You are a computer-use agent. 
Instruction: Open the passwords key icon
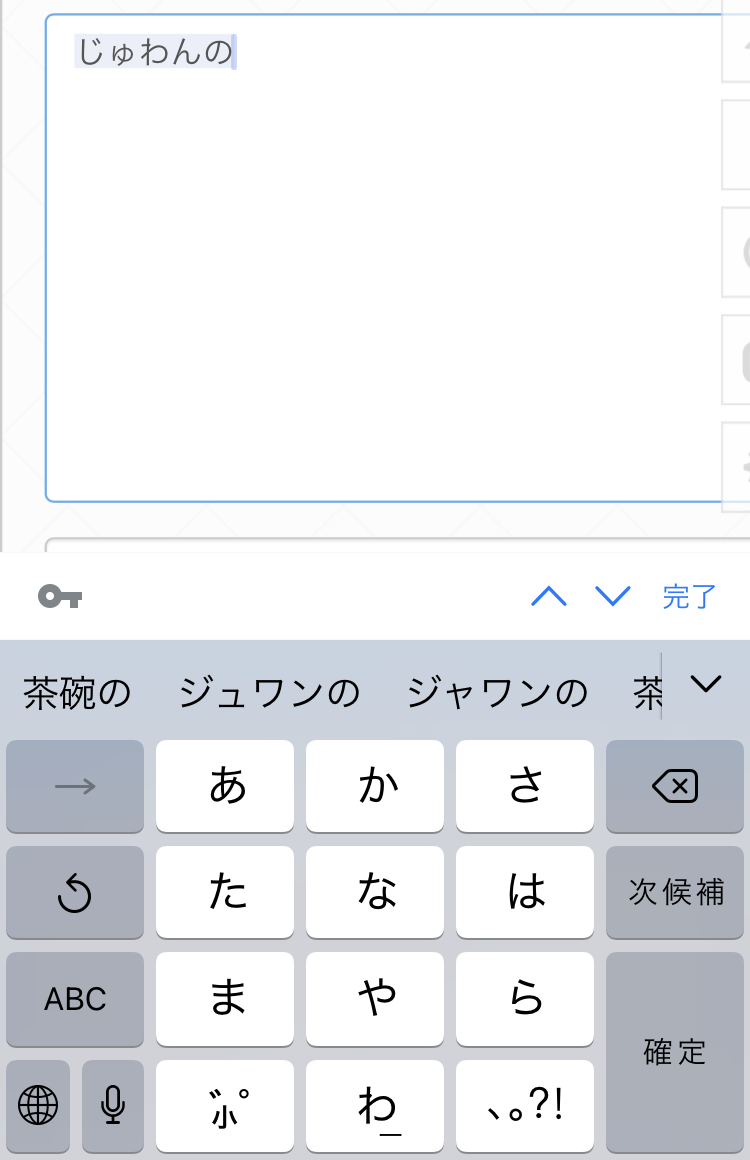pos(60,597)
